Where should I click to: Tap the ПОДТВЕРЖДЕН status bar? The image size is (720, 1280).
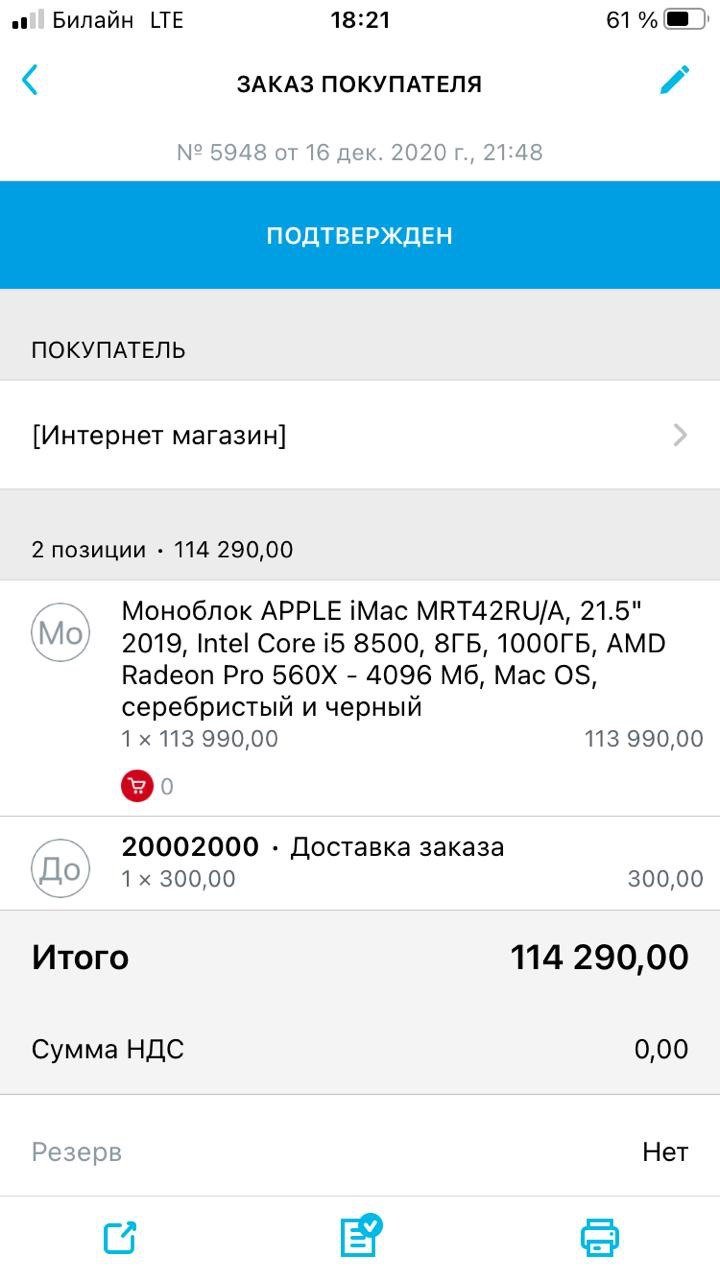[x=360, y=235]
